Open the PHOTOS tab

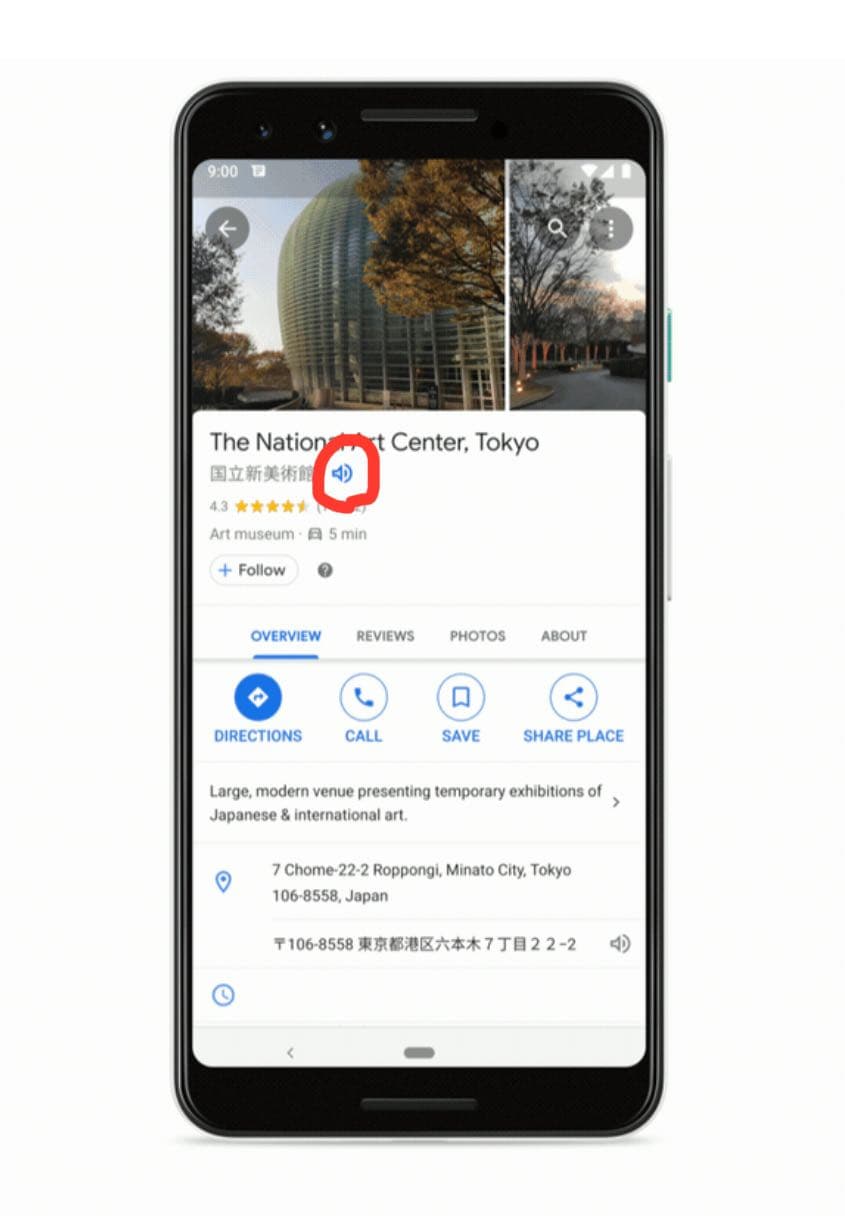coord(477,636)
